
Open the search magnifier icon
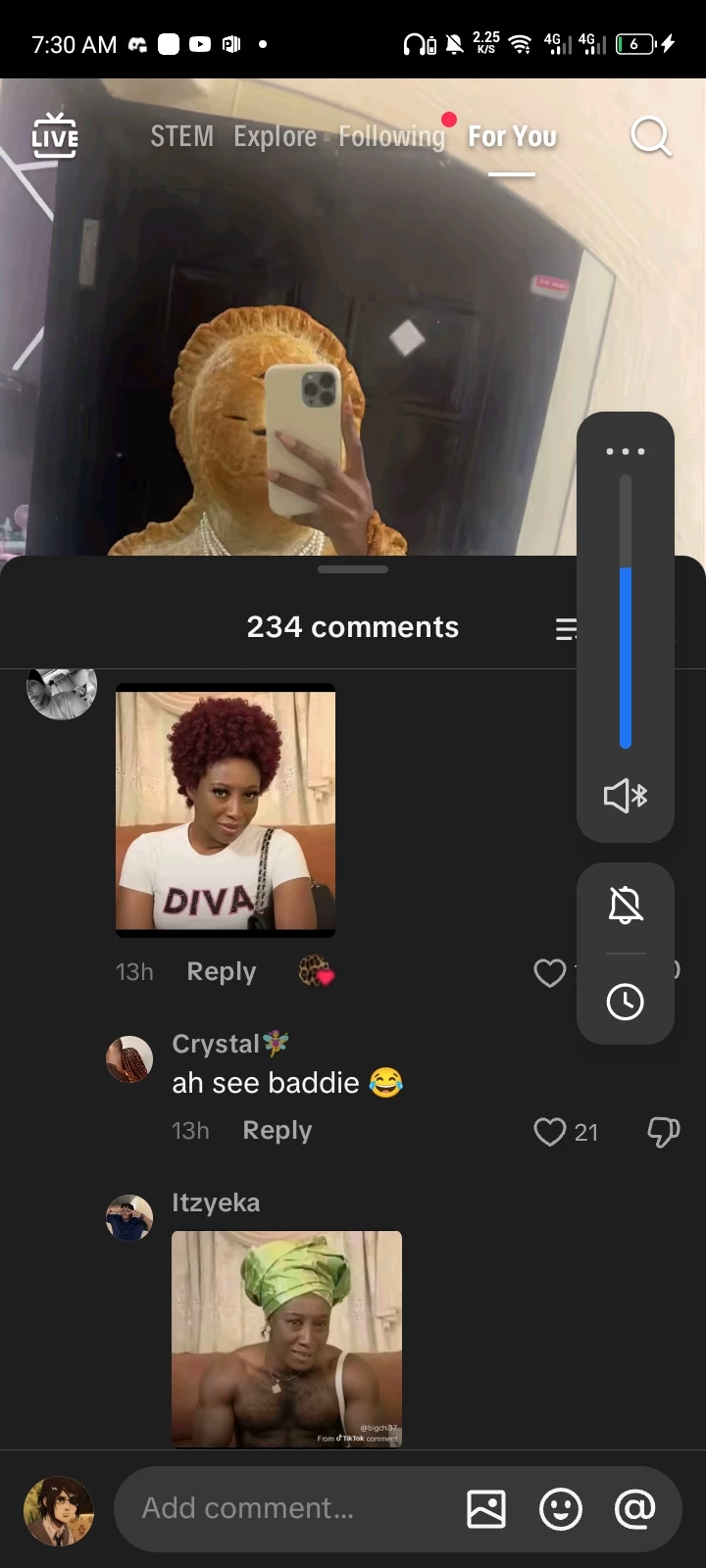pos(650,137)
